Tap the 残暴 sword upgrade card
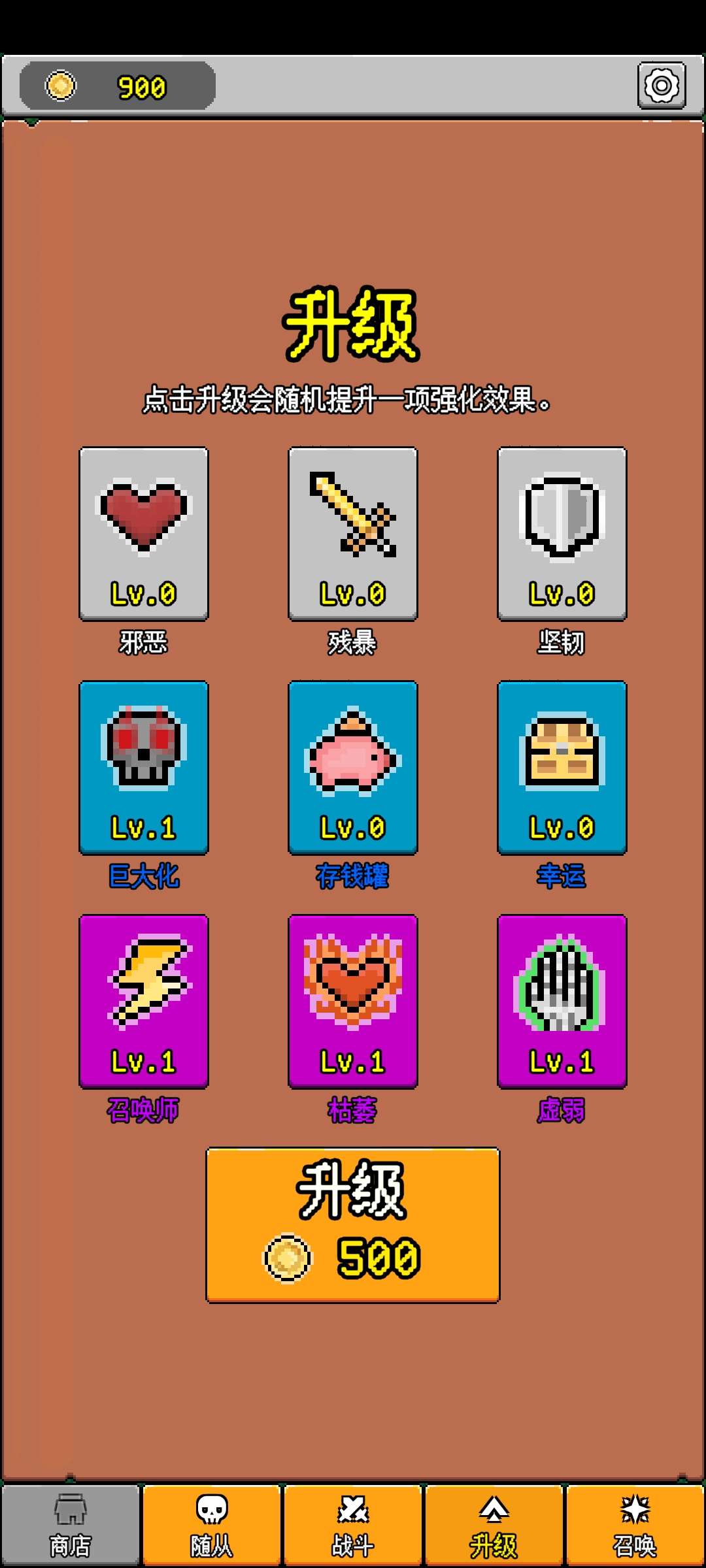Image resolution: width=706 pixels, height=1568 pixels. (x=353, y=534)
